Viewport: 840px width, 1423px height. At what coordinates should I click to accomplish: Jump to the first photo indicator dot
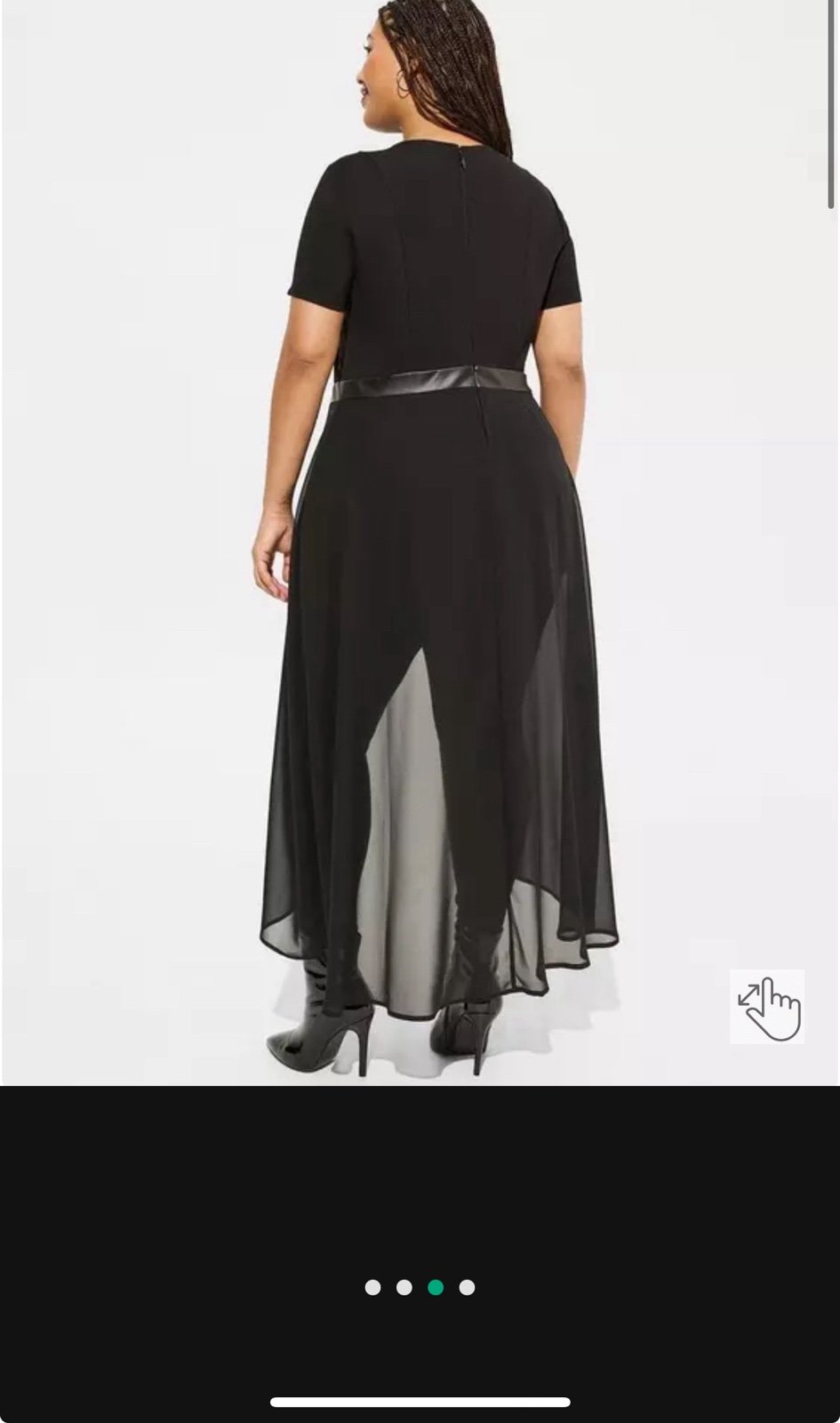372,1287
